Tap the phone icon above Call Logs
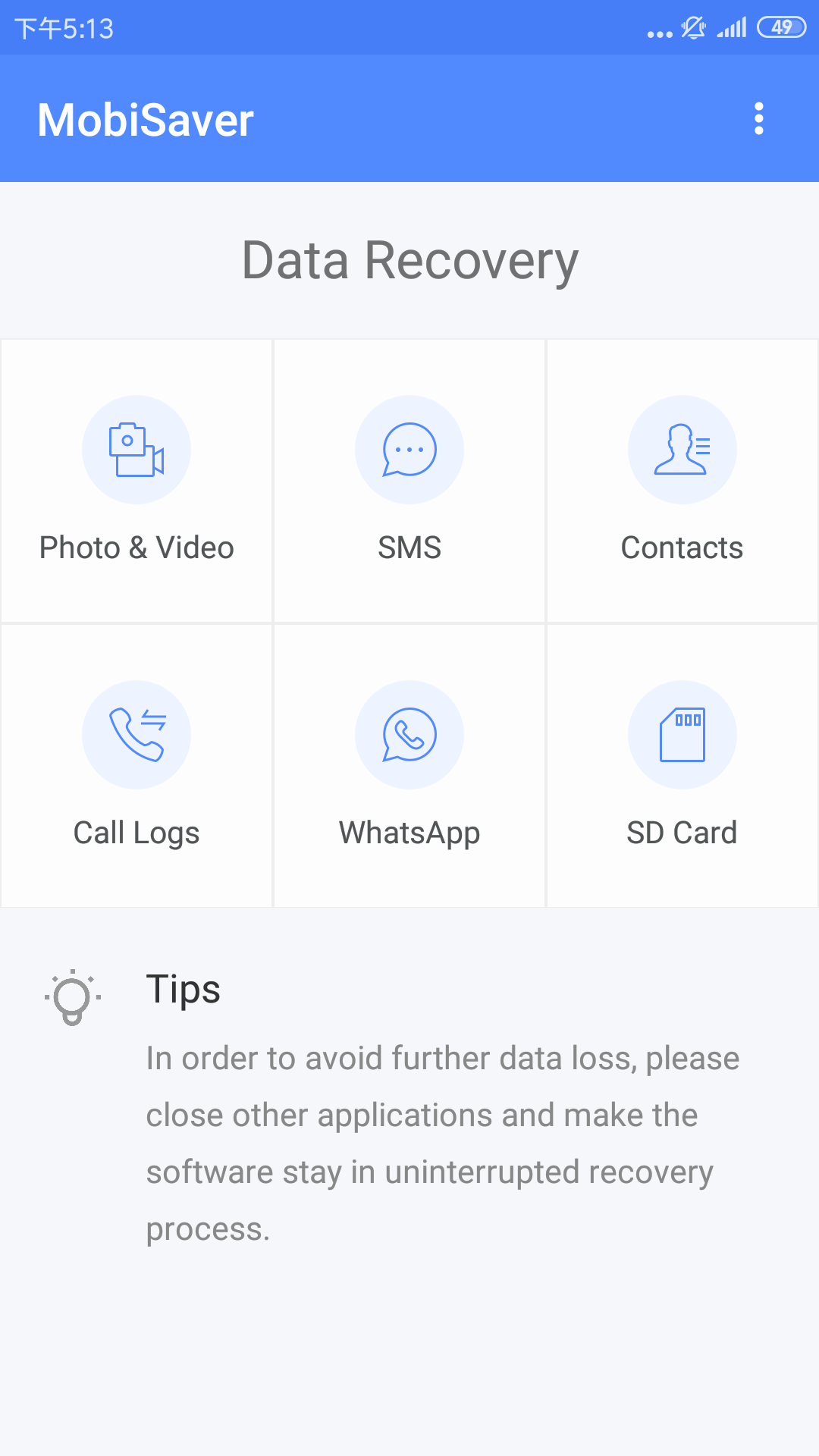 (x=136, y=735)
